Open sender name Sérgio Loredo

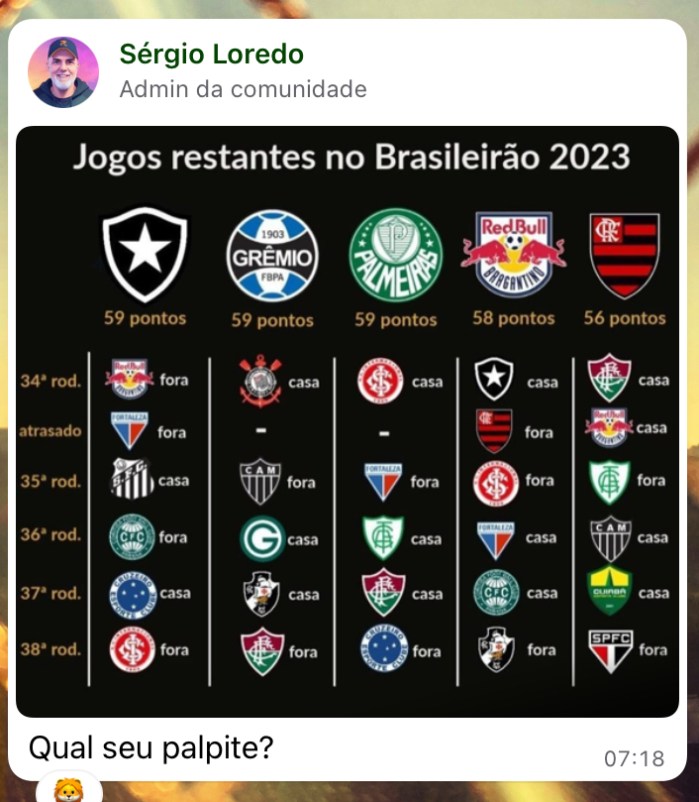211,54
